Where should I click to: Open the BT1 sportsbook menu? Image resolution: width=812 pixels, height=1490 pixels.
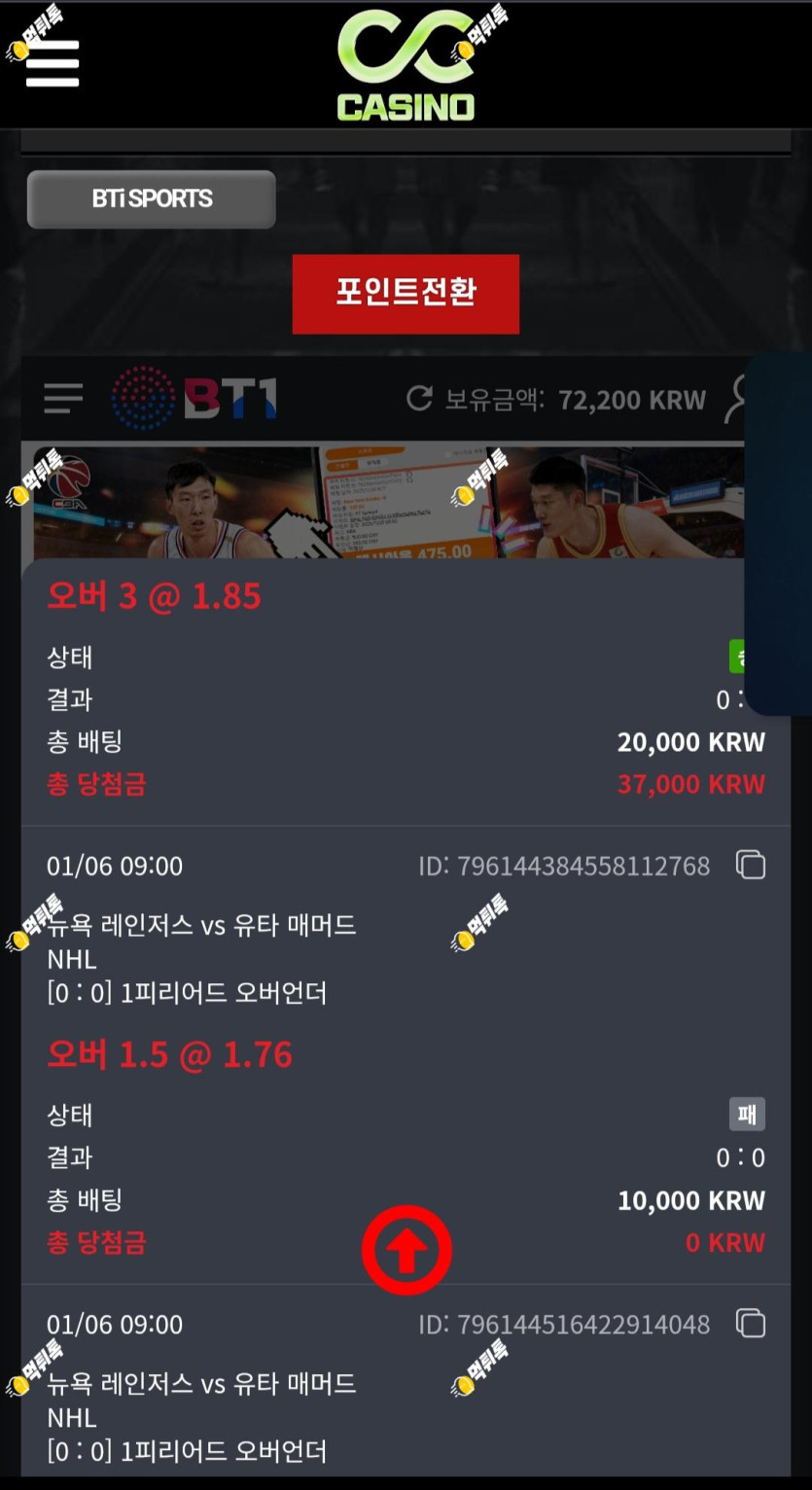[x=63, y=398]
